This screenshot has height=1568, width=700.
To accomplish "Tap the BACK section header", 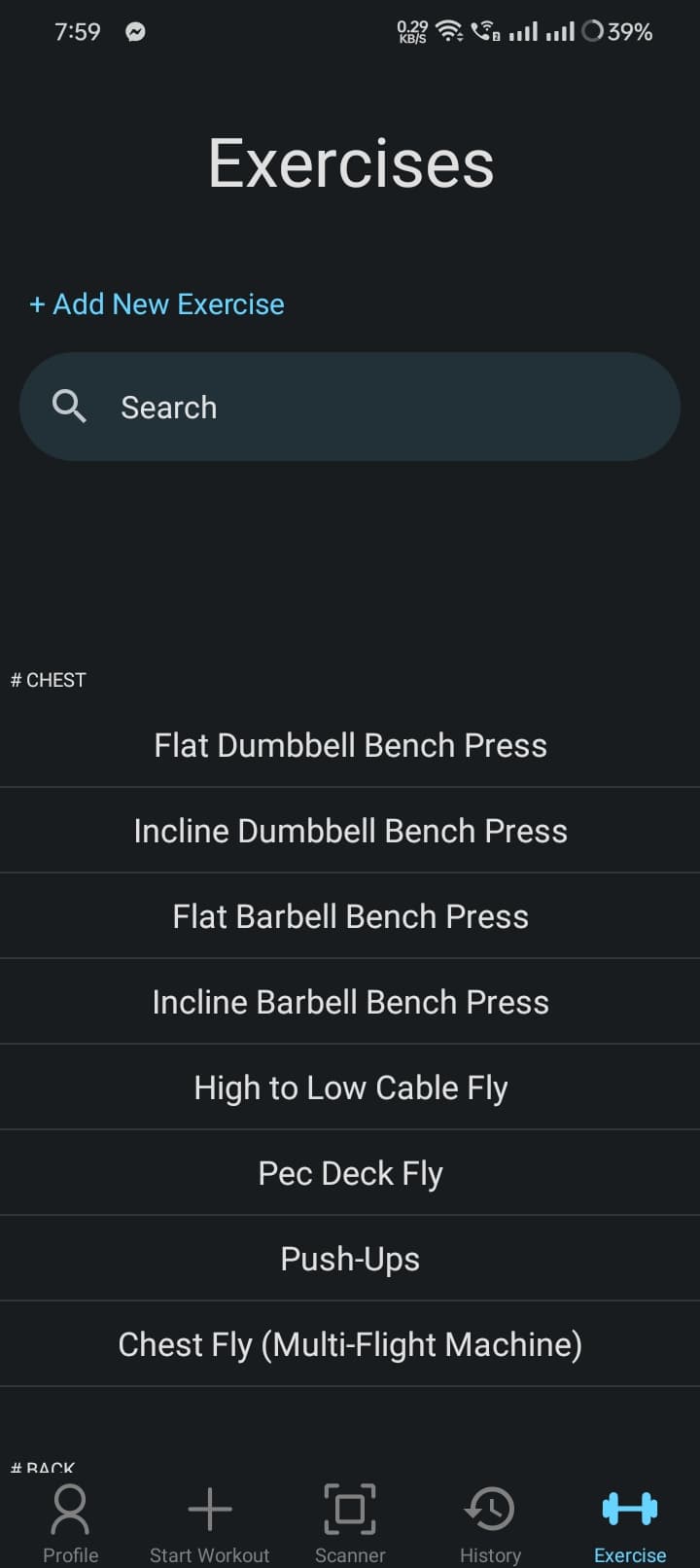I will tap(43, 1465).
